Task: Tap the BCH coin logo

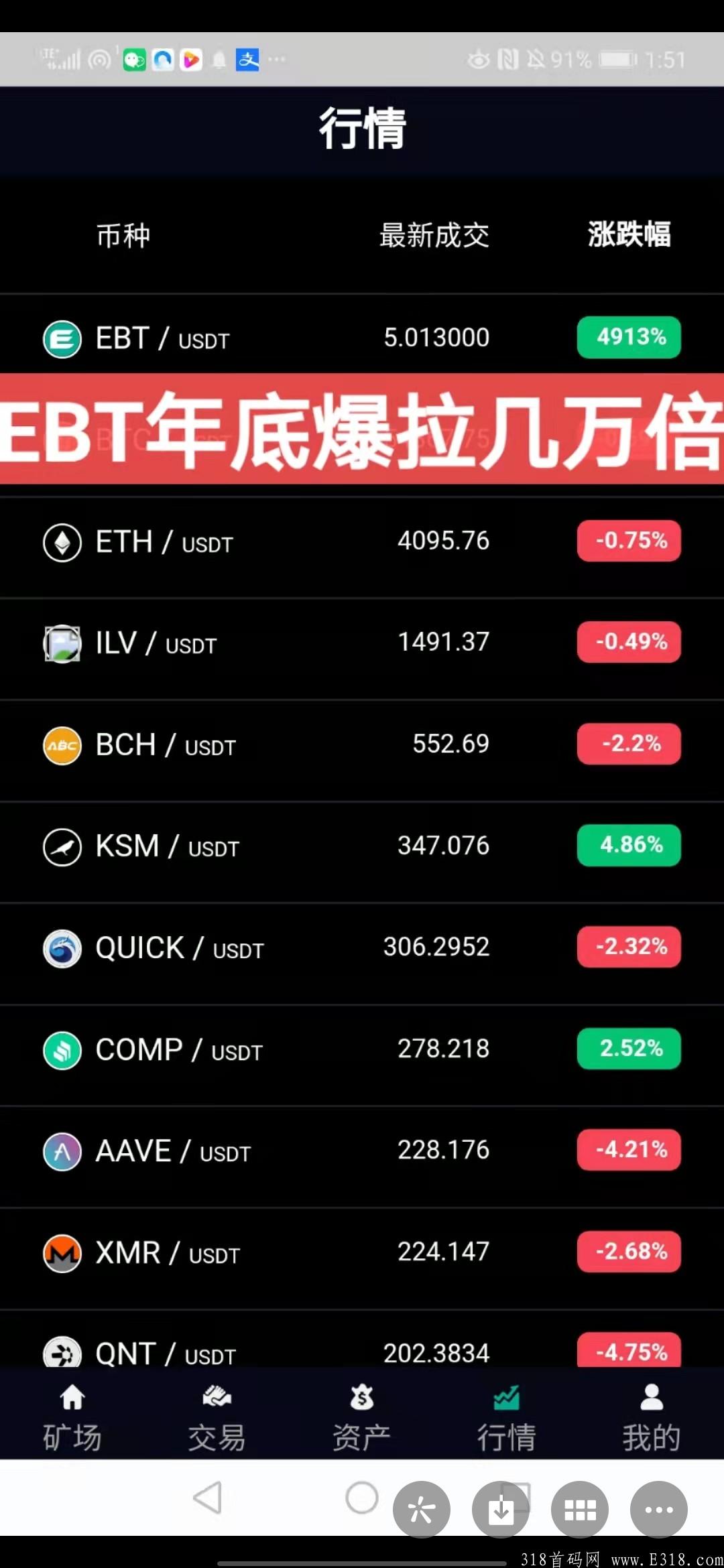Action: (x=61, y=744)
